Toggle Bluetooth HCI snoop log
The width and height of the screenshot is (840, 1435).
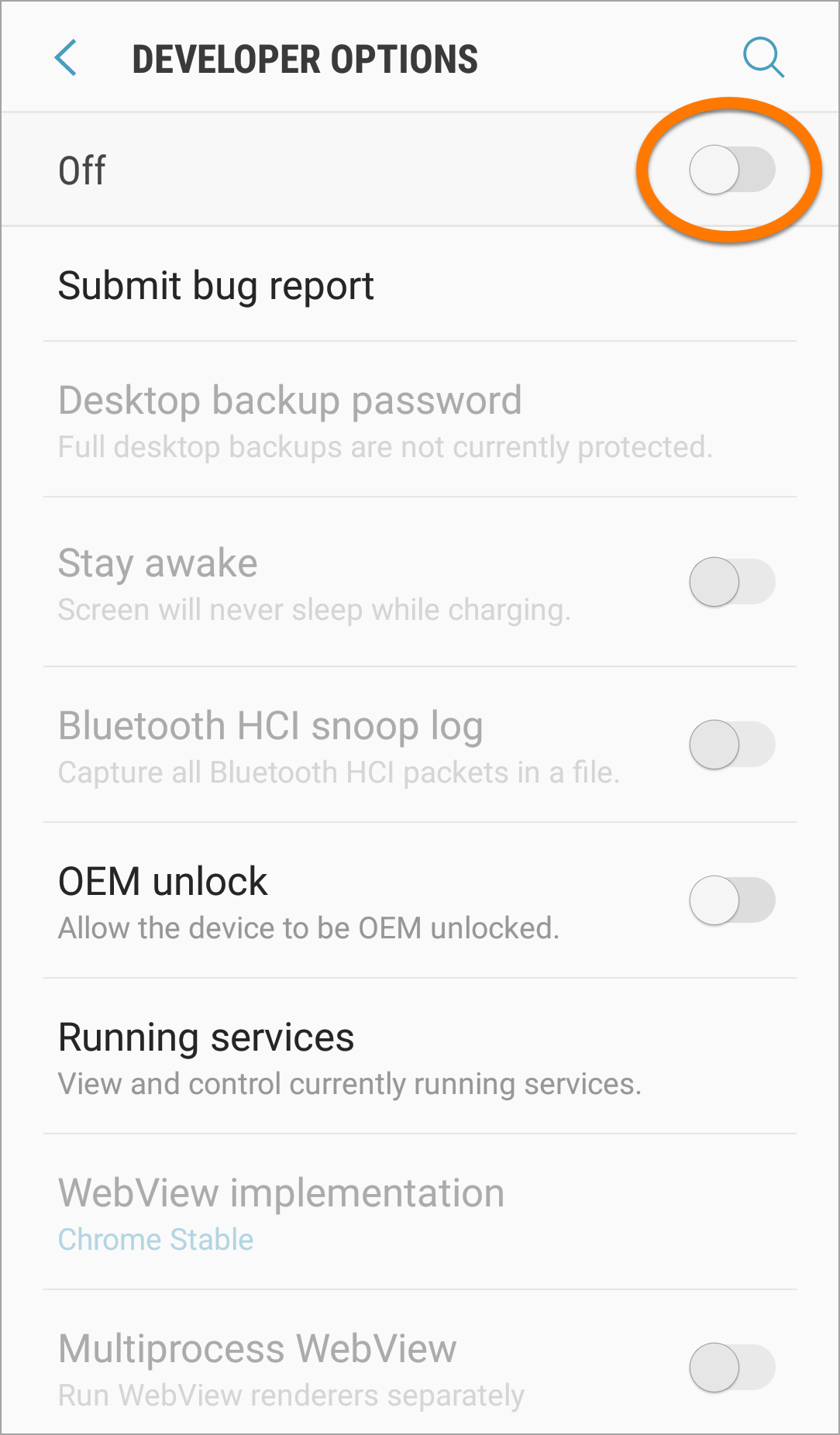coord(732,745)
